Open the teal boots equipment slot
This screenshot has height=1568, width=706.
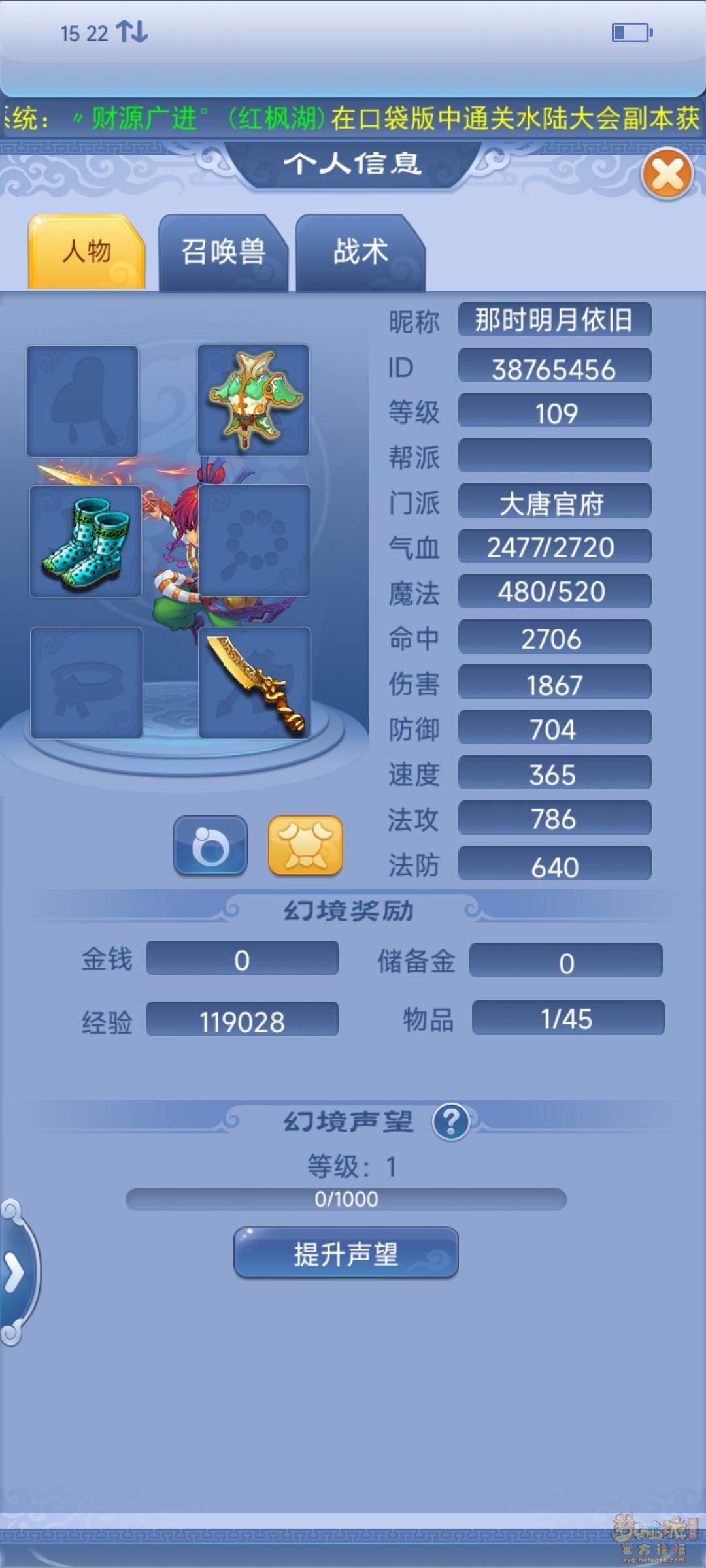coord(86,541)
